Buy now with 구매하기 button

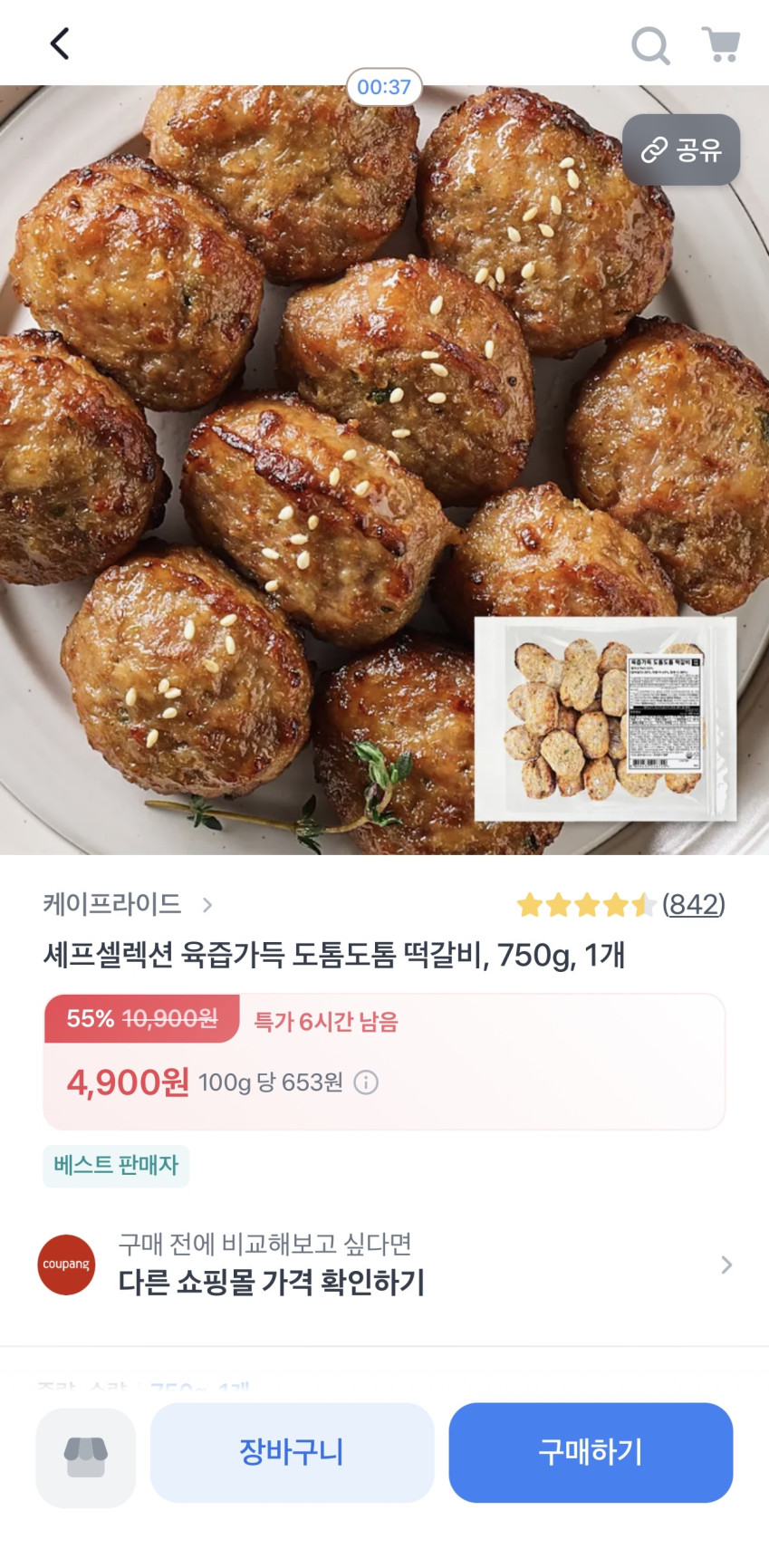pos(591,1452)
